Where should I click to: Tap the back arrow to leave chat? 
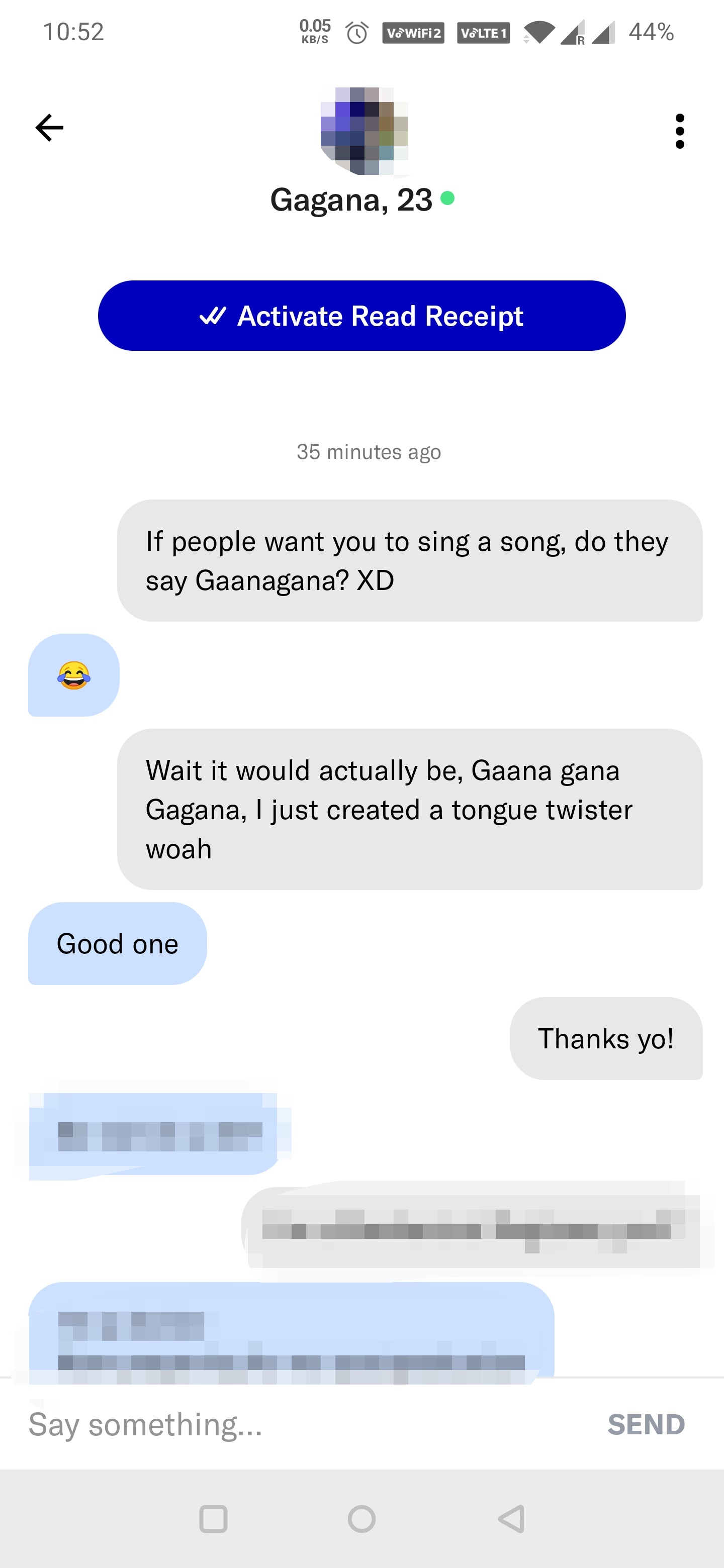point(49,127)
